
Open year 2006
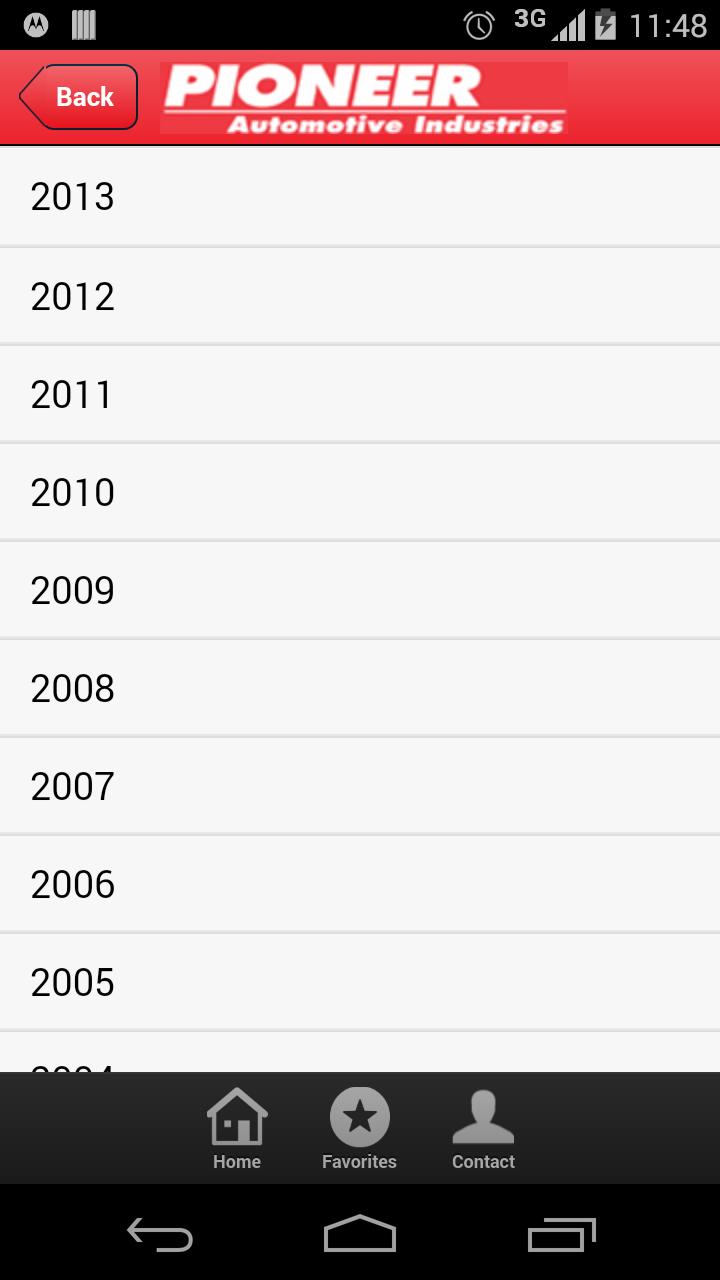[360, 884]
